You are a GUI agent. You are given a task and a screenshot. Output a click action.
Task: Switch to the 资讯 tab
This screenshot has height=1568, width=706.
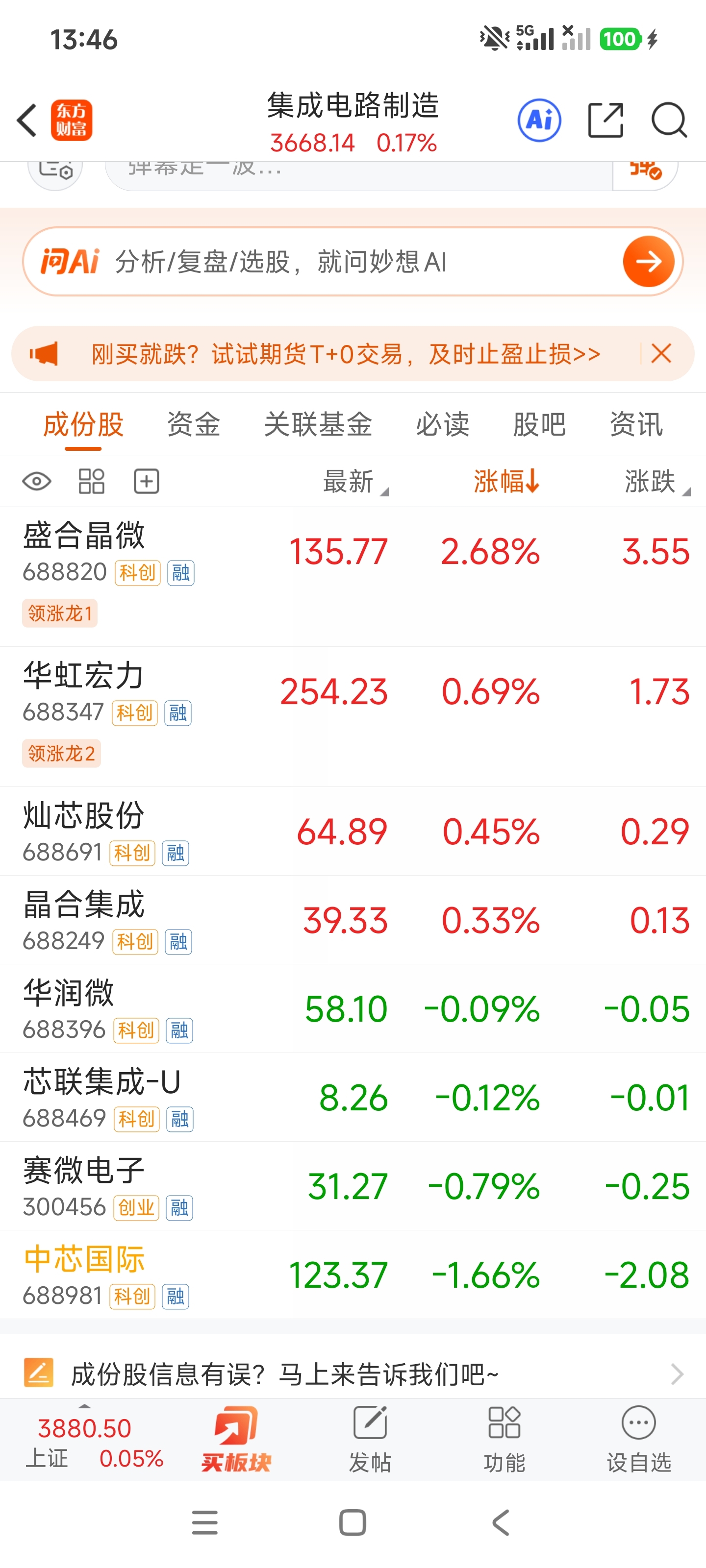636,424
